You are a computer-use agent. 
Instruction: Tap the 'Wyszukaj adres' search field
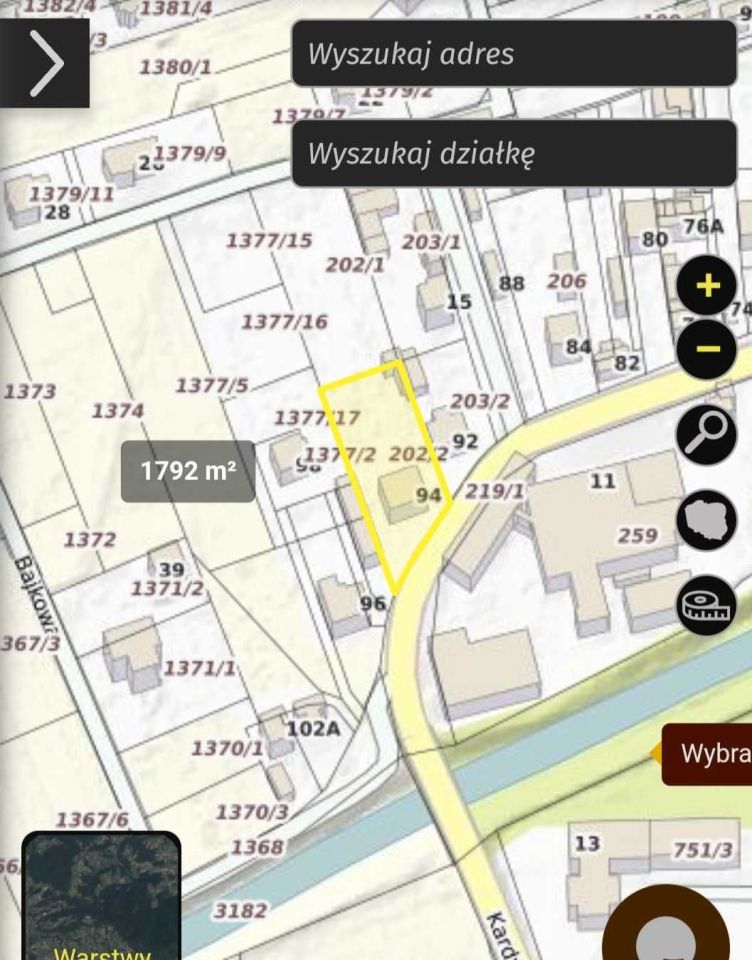[x=513, y=53]
